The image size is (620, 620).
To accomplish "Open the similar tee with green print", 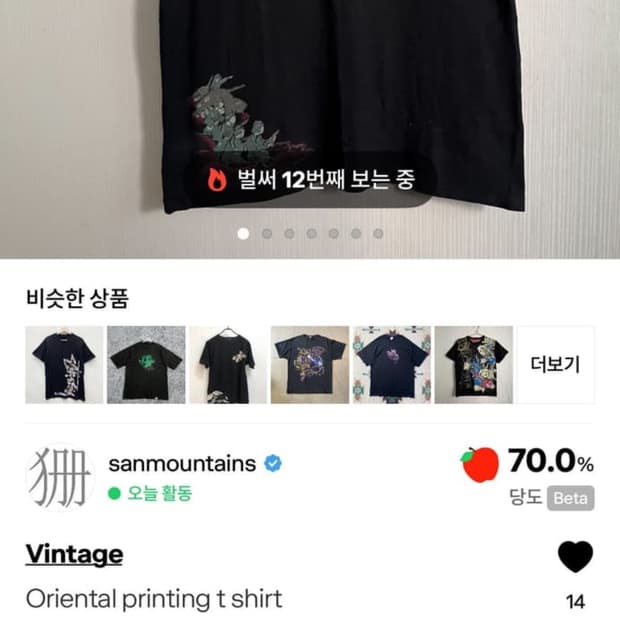I will click(146, 365).
